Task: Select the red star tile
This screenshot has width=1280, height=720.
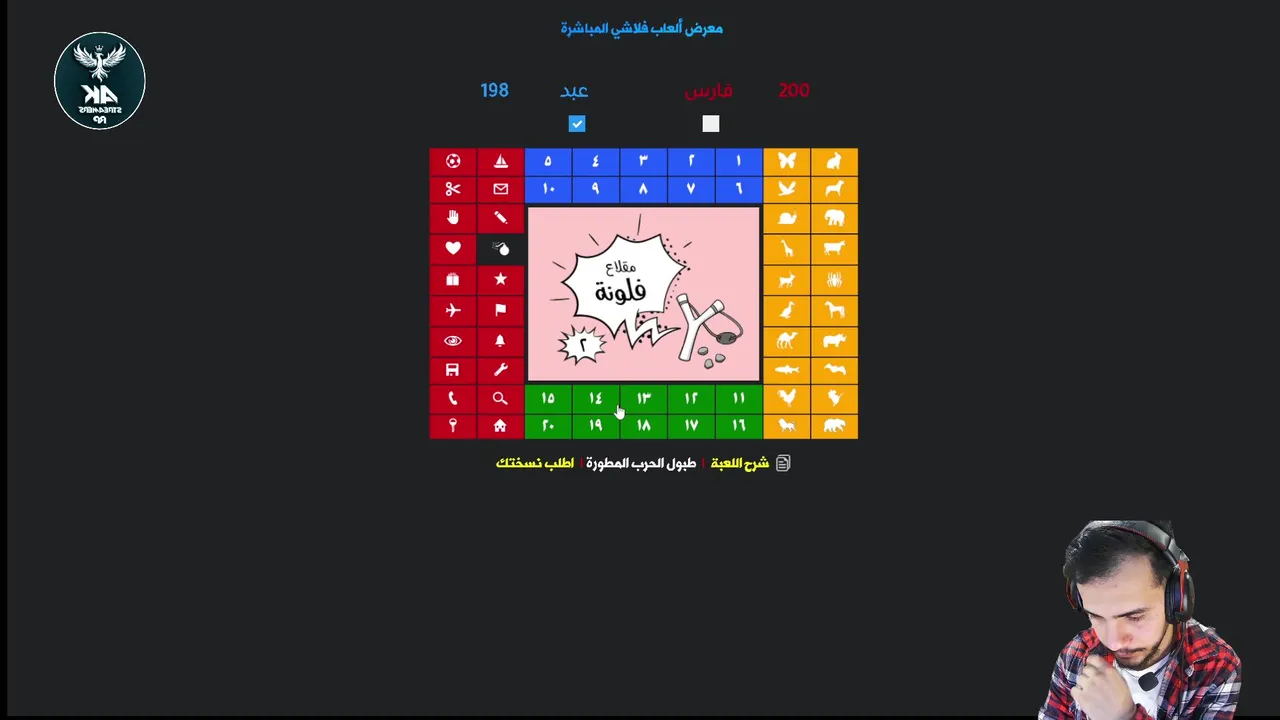Action: pos(500,279)
